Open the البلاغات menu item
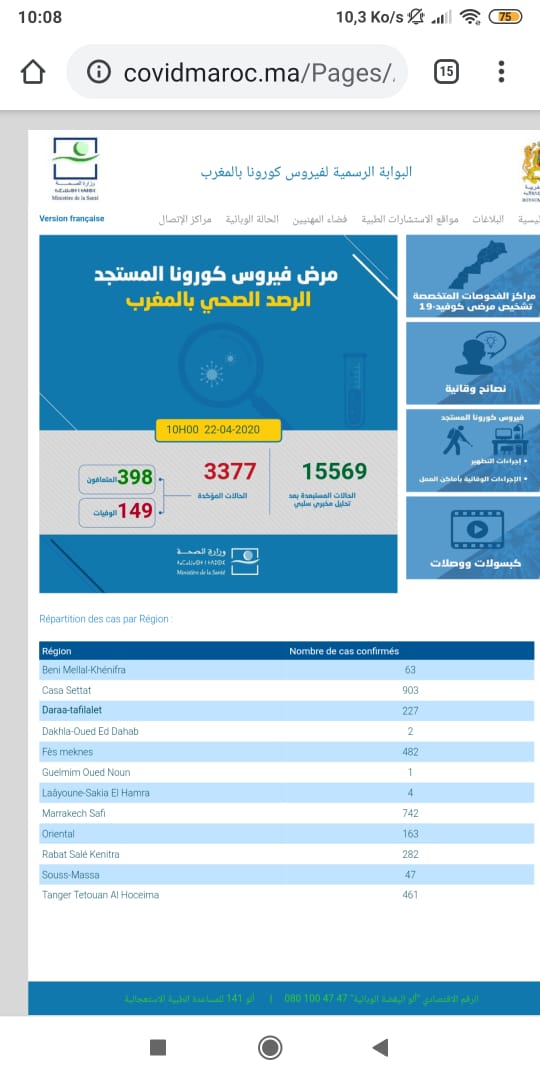The image size is (540, 1080). pos(488,219)
